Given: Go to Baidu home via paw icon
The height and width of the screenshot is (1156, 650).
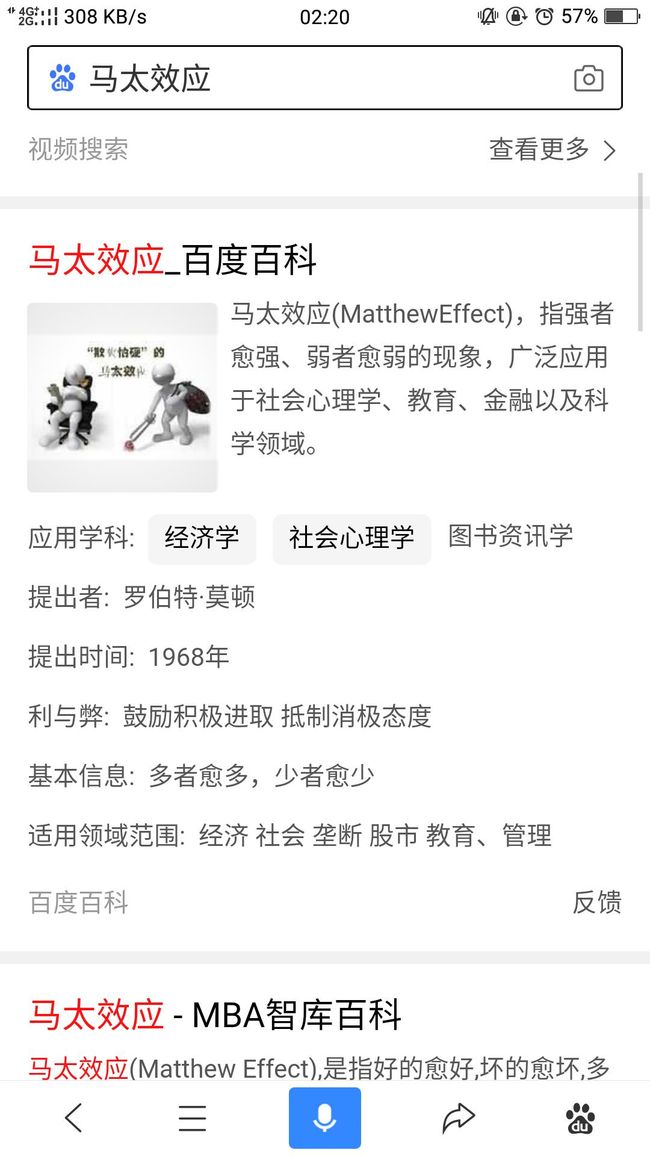Looking at the screenshot, I should 581,1118.
